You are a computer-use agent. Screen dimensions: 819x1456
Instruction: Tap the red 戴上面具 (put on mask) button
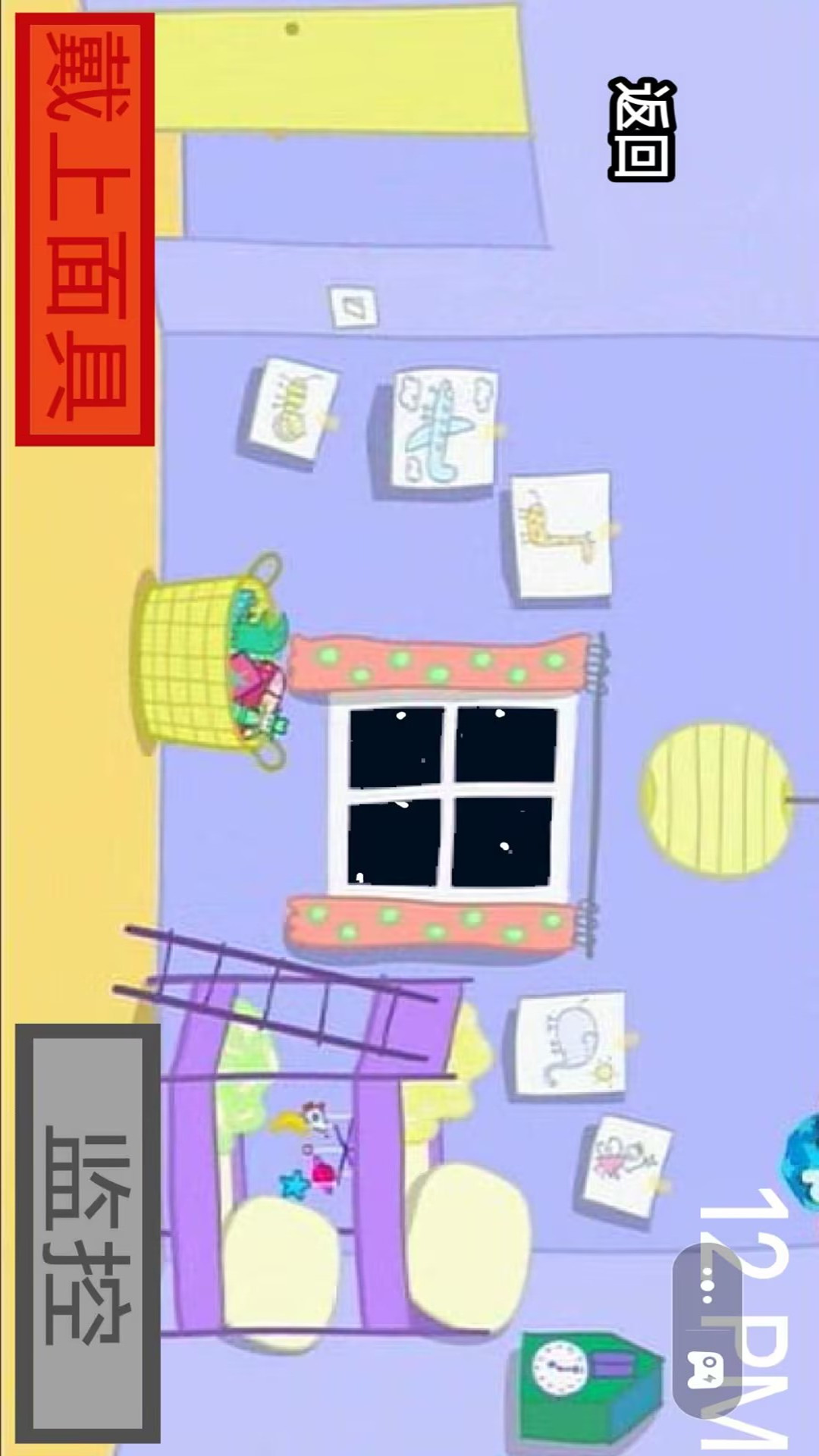pyautogui.click(x=85, y=229)
